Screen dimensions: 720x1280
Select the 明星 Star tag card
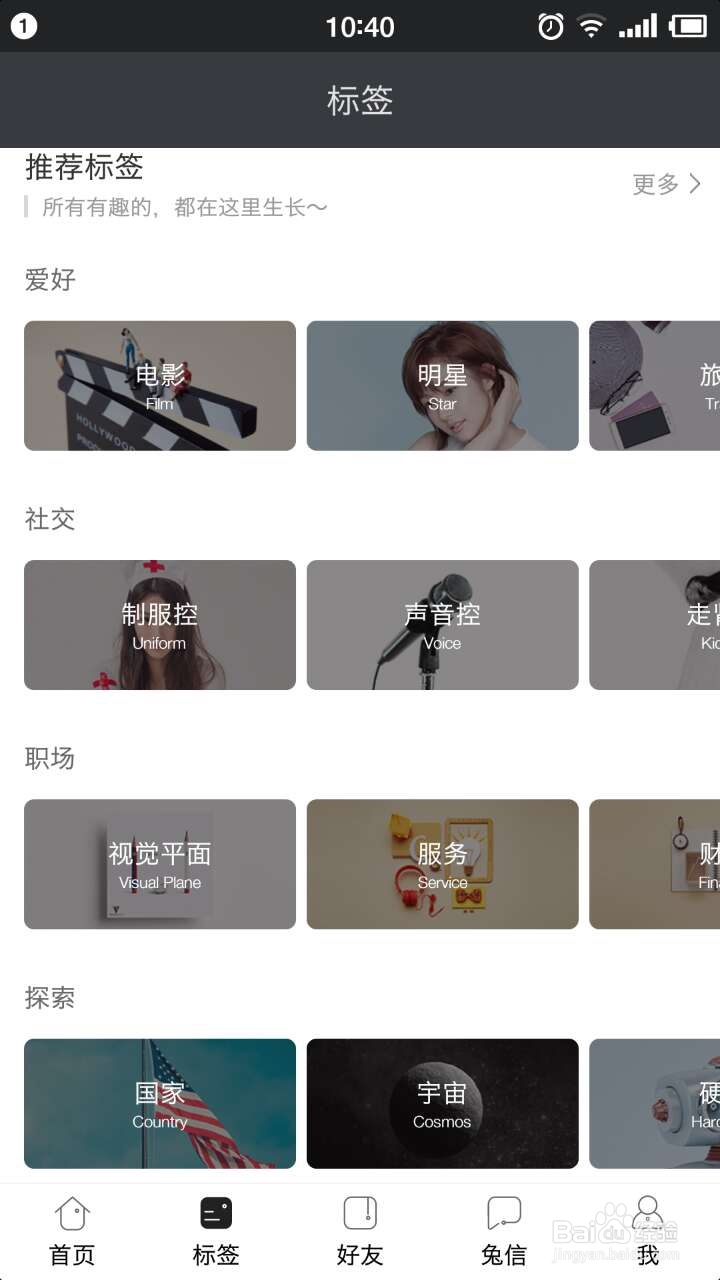click(x=442, y=384)
